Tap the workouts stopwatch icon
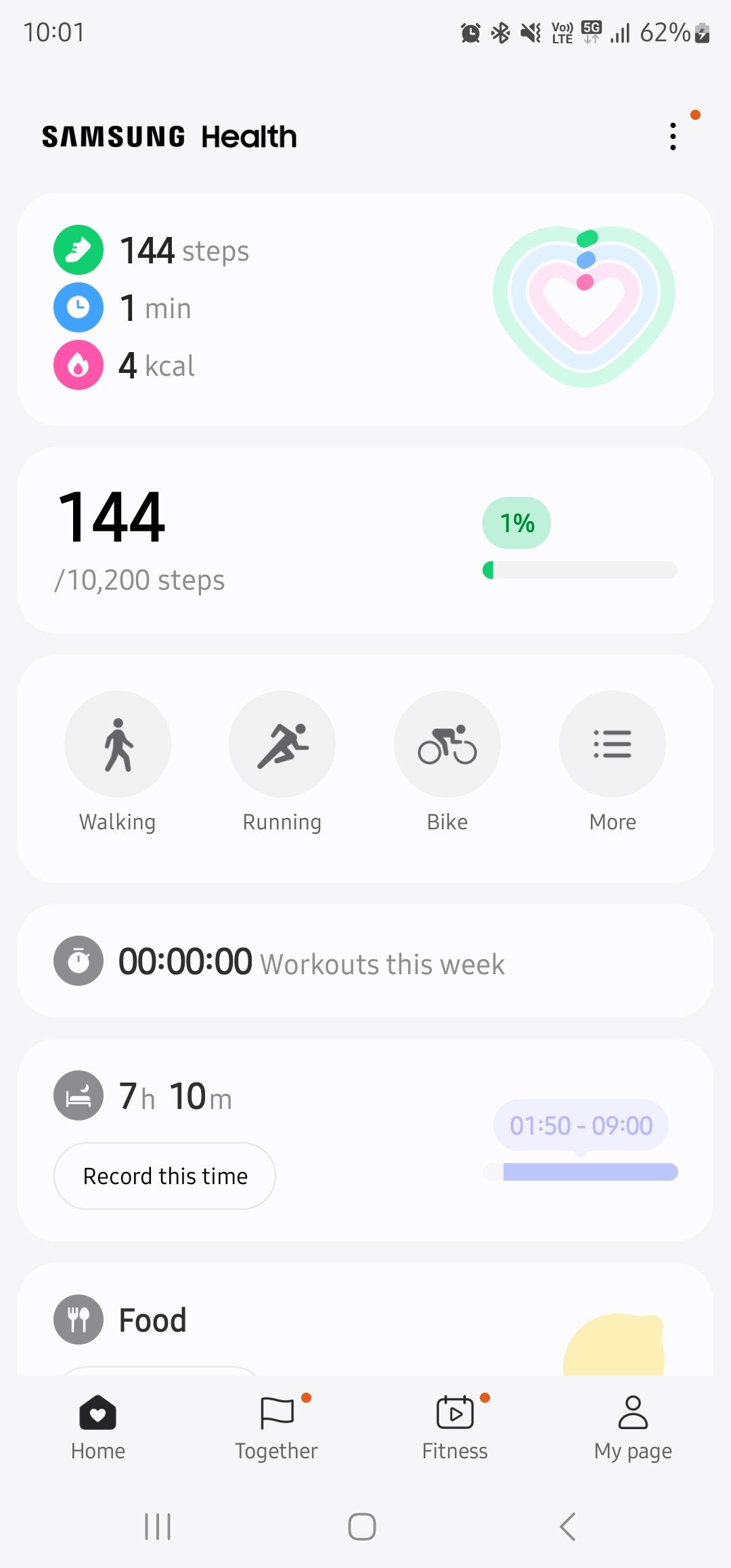The width and height of the screenshot is (731, 1568). [x=78, y=961]
